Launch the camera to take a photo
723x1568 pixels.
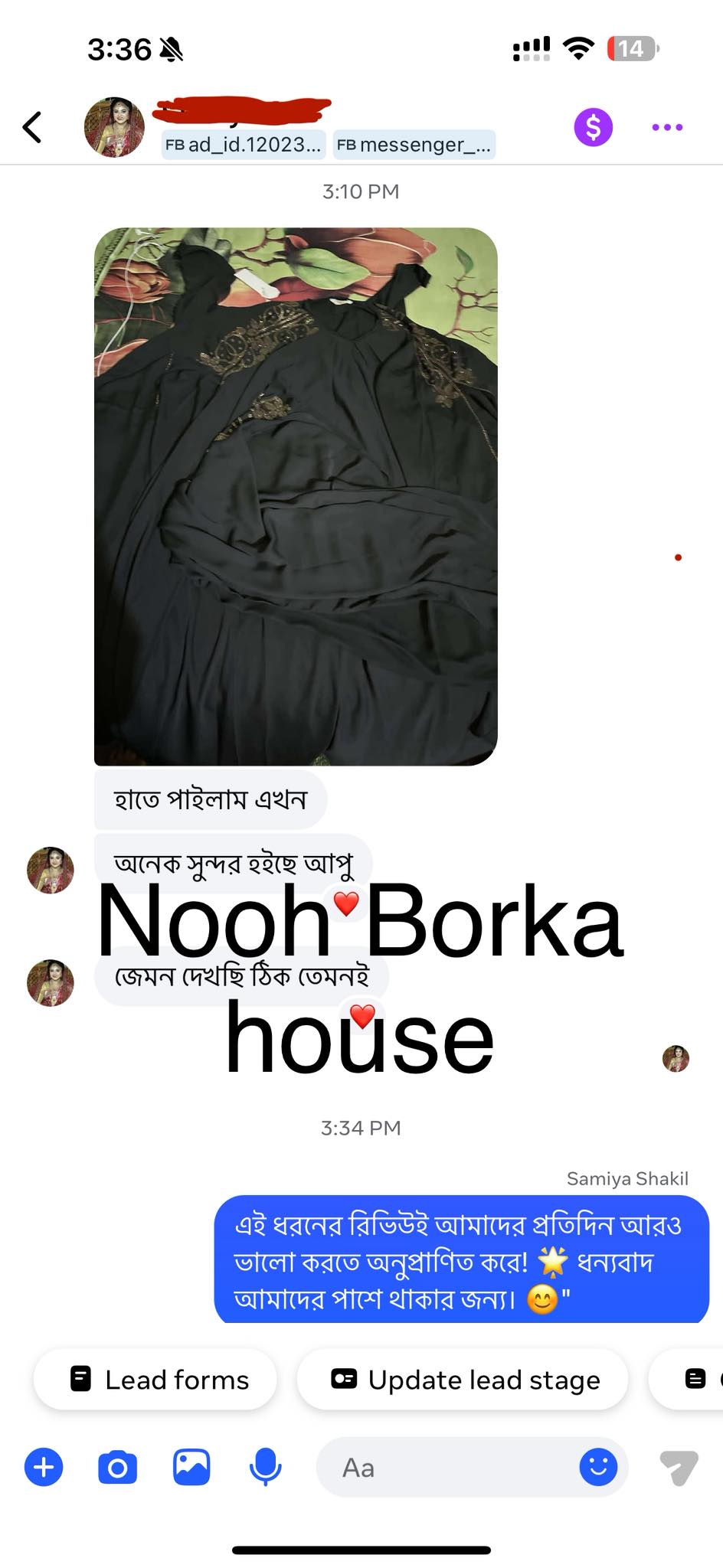coord(118,1468)
